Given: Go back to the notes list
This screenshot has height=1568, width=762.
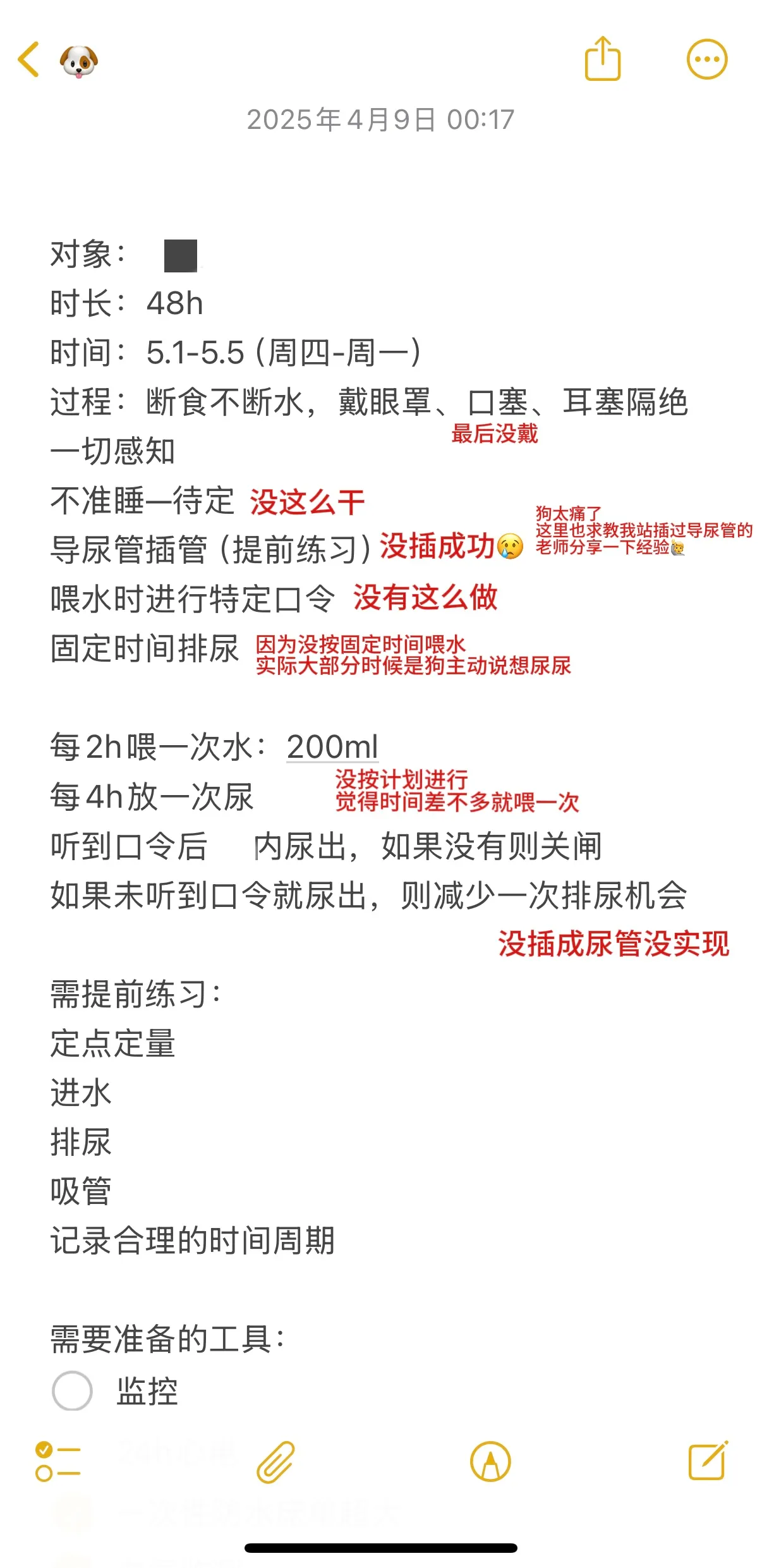Looking at the screenshot, I should point(29,60).
